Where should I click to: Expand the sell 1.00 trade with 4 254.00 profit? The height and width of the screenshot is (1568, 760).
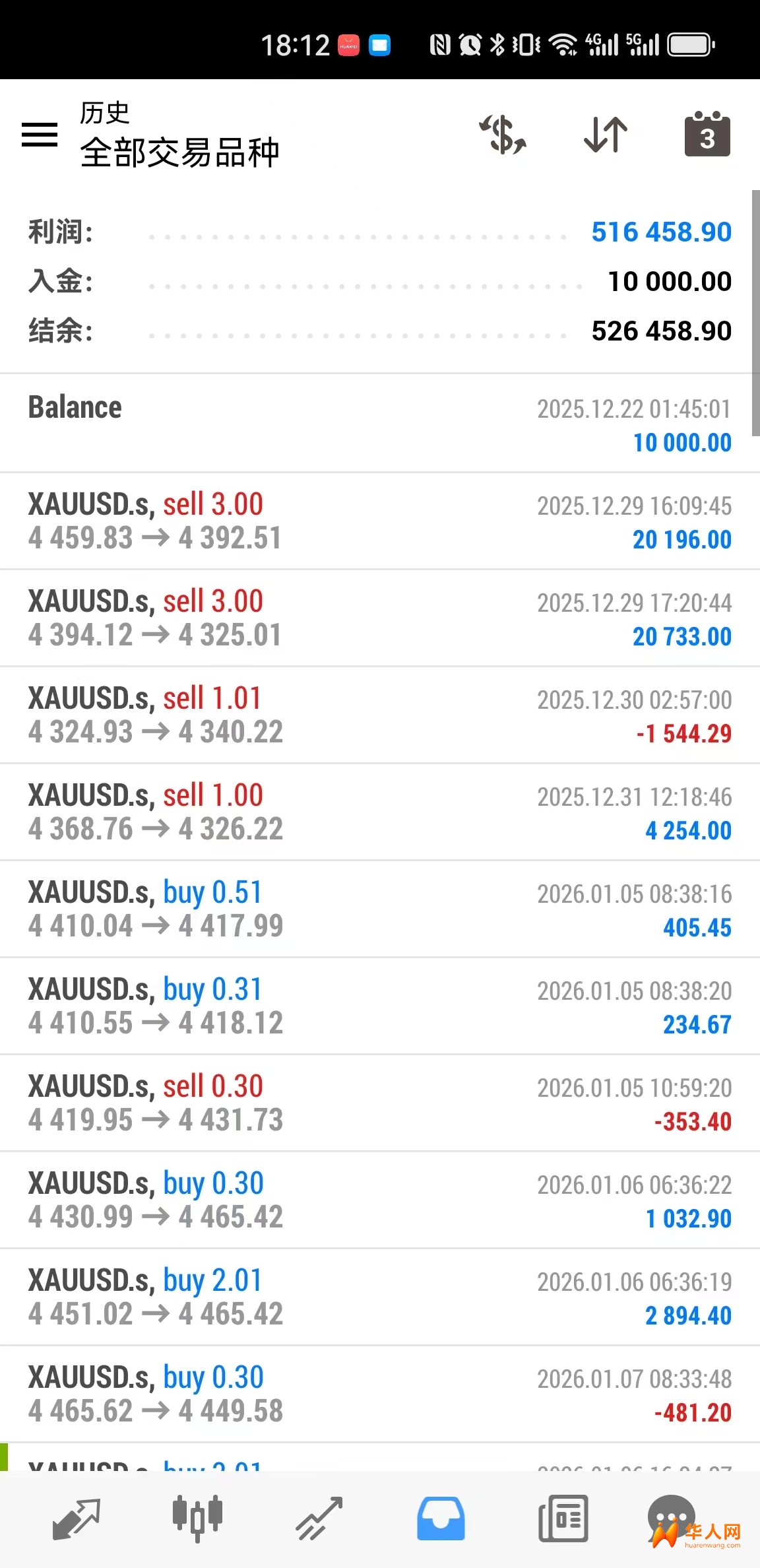[379, 812]
